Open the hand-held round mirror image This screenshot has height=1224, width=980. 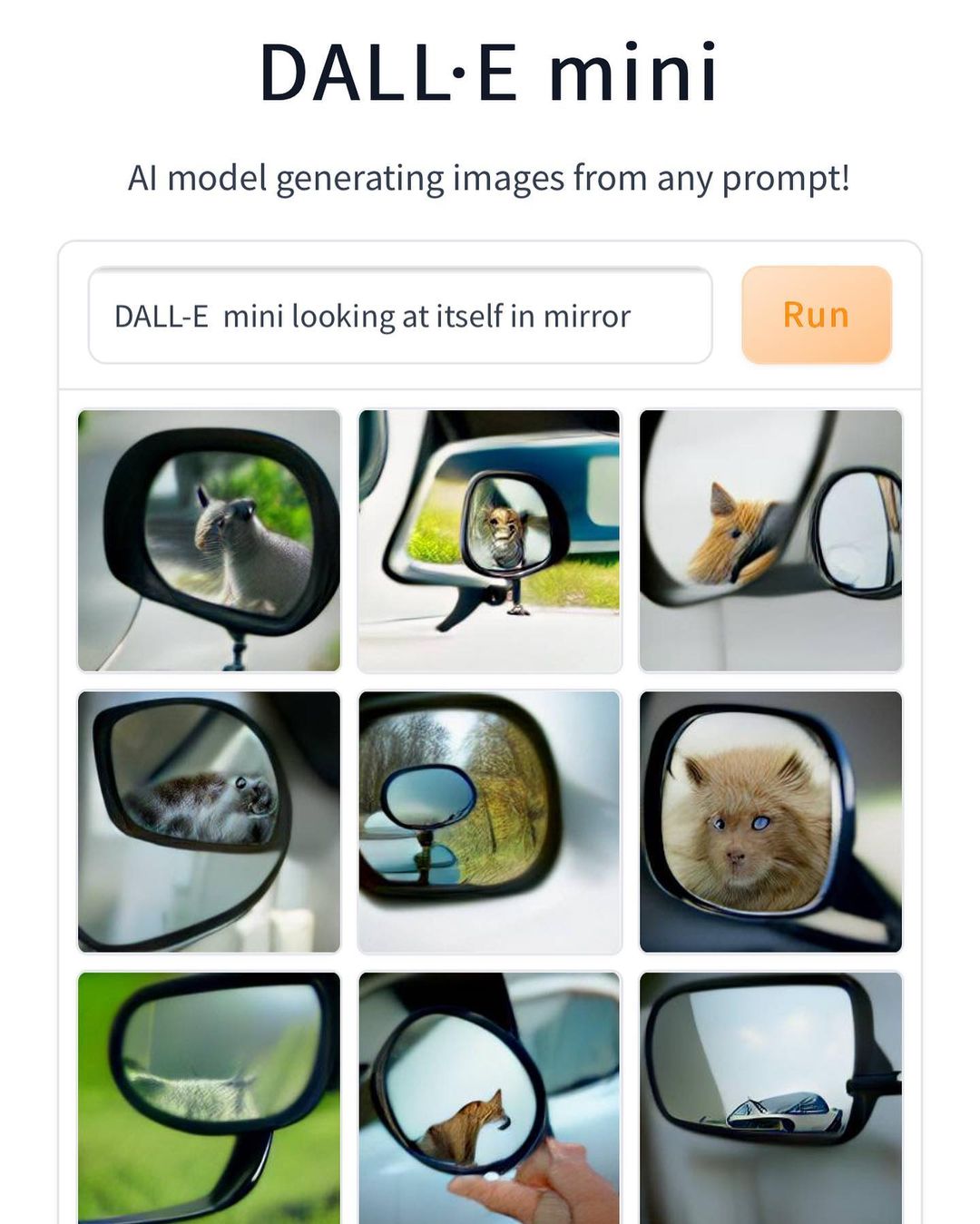tap(489, 1098)
